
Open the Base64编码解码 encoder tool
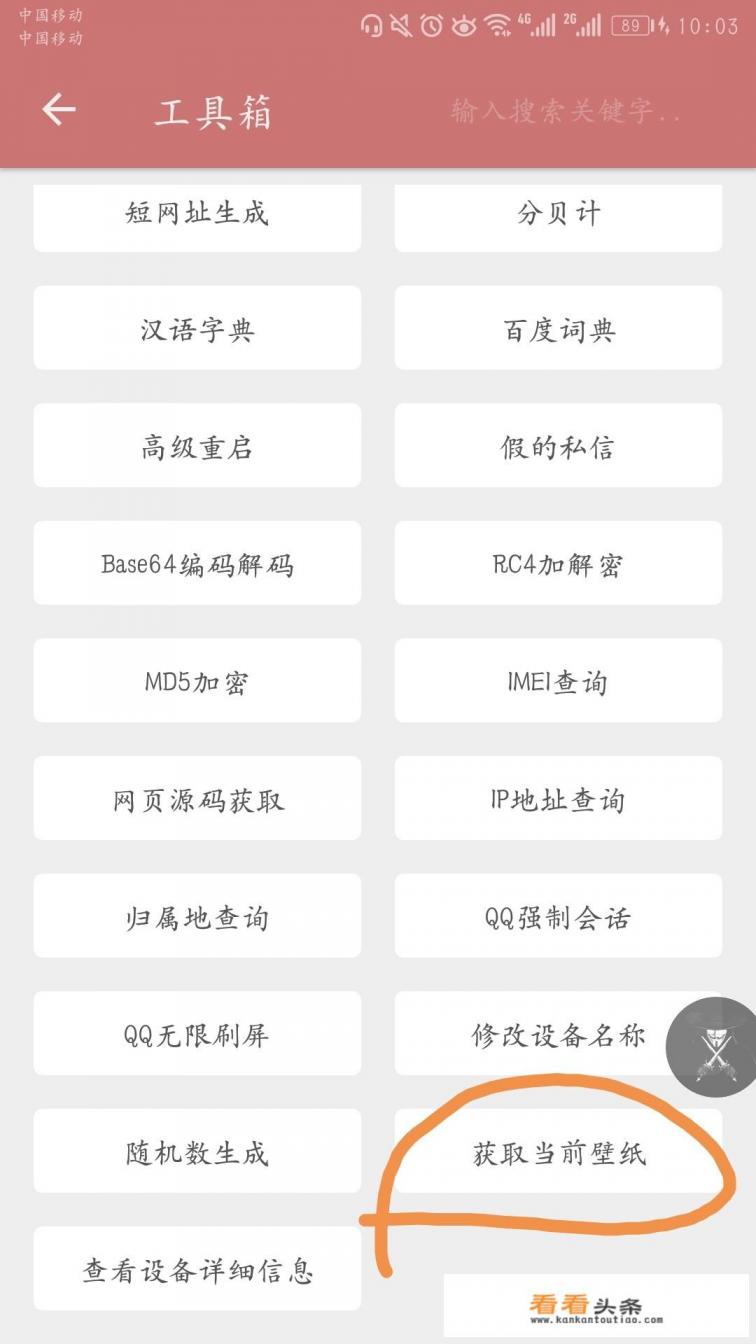pos(197,563)
